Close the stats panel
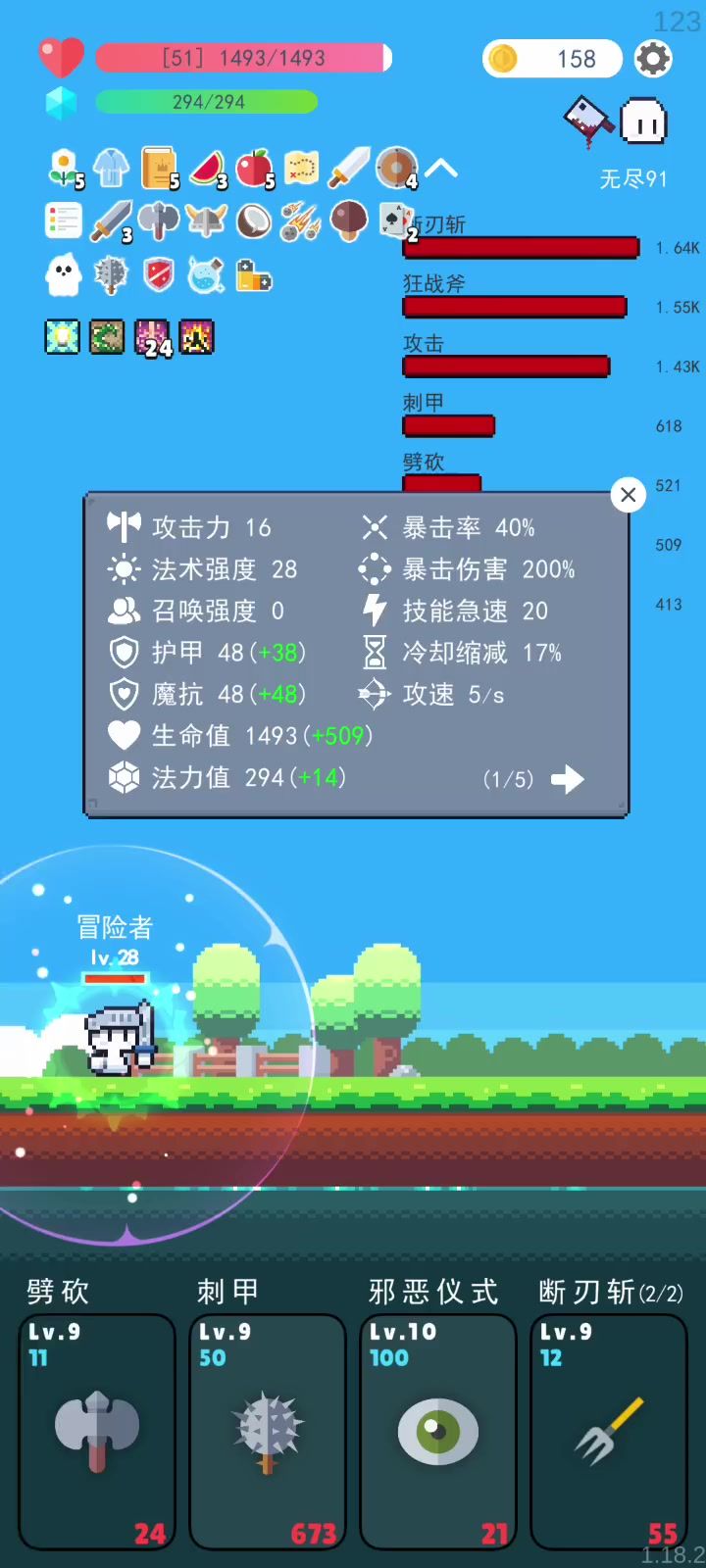 point(629,495)
